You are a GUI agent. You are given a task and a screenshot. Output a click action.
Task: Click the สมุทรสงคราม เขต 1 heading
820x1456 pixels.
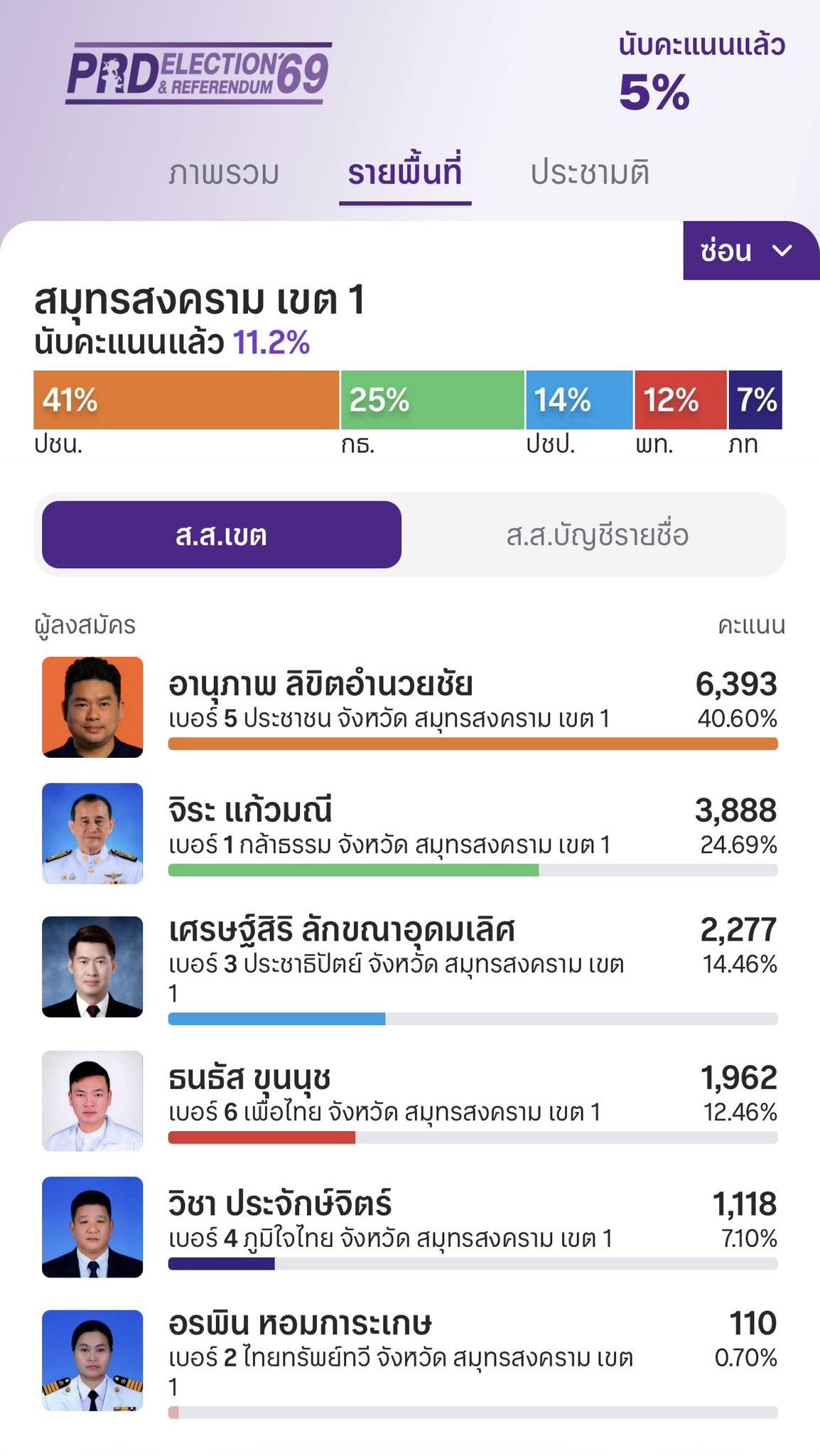point(199,302)
